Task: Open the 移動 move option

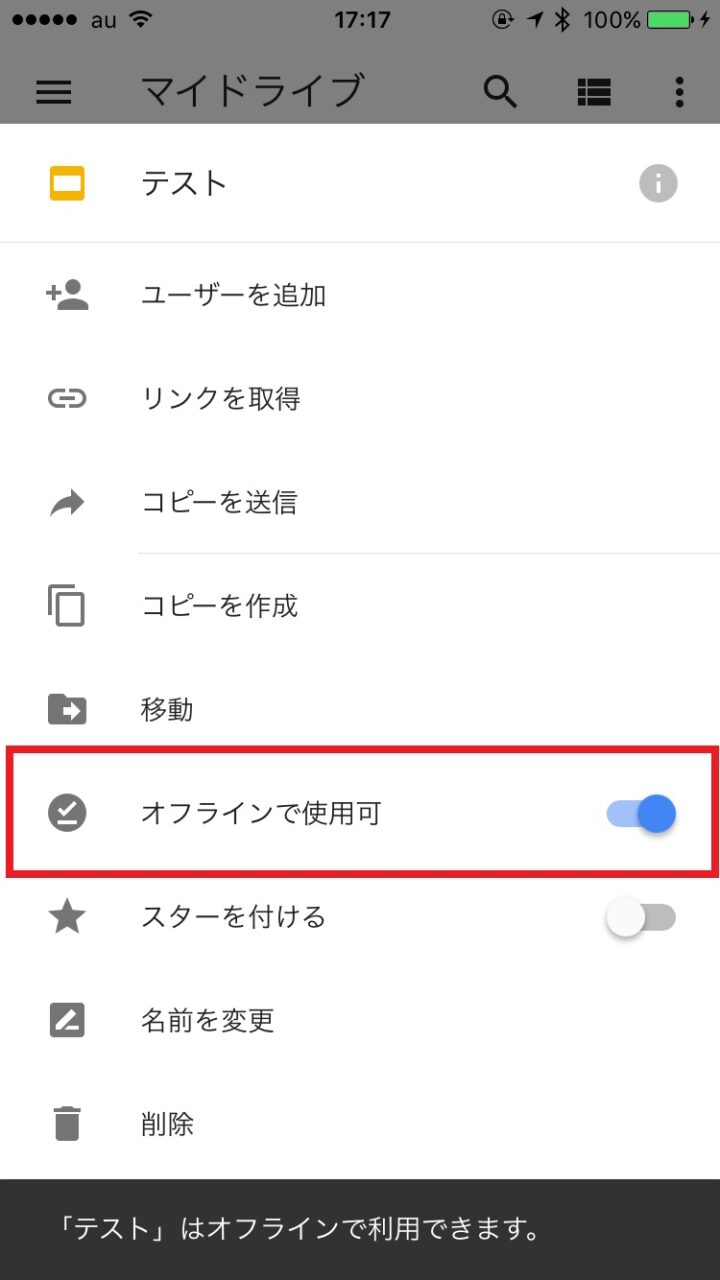Action: (167, 710)
